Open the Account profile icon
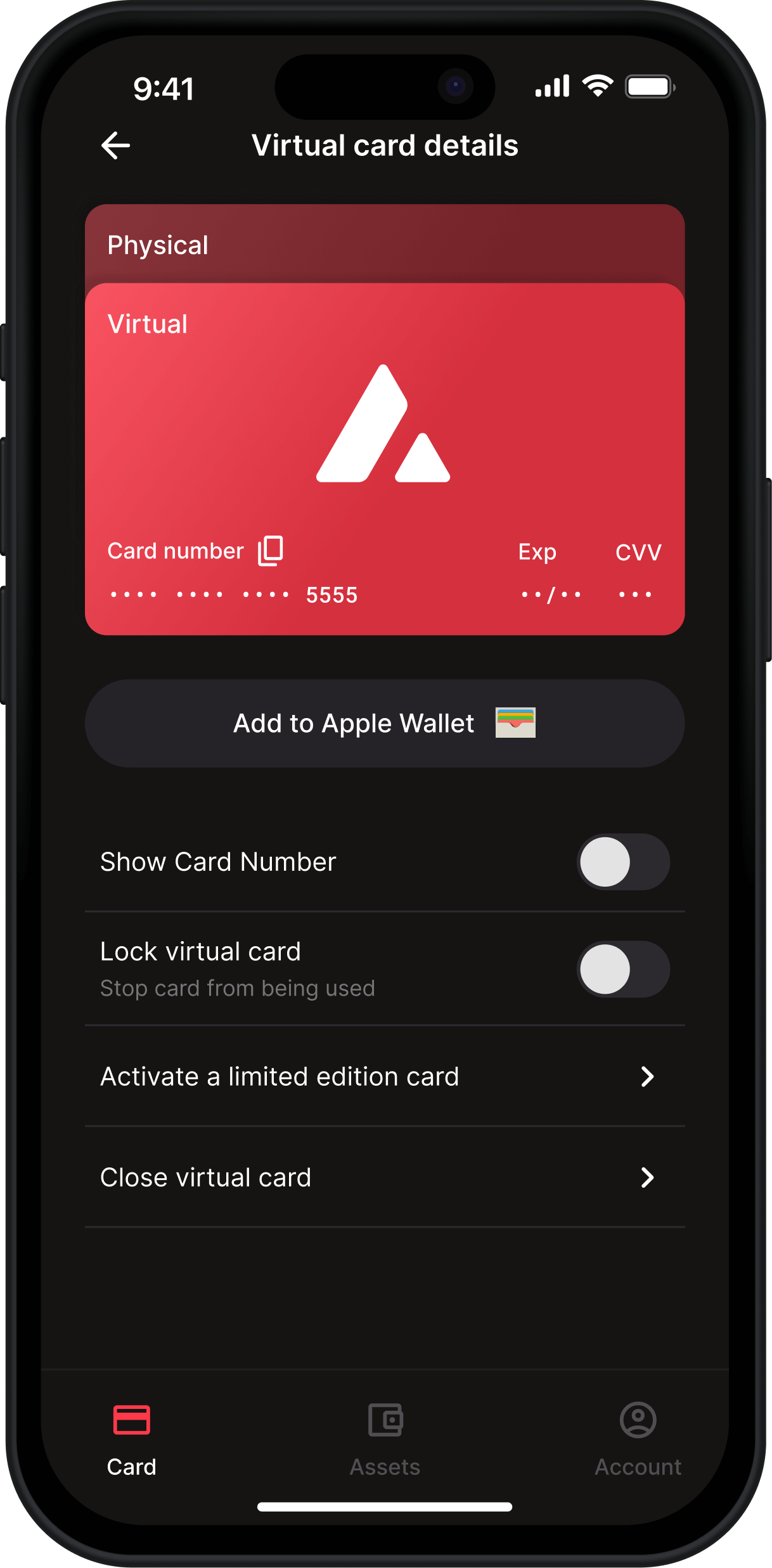Screen dimensions: 772x1568 (638, 1420)
